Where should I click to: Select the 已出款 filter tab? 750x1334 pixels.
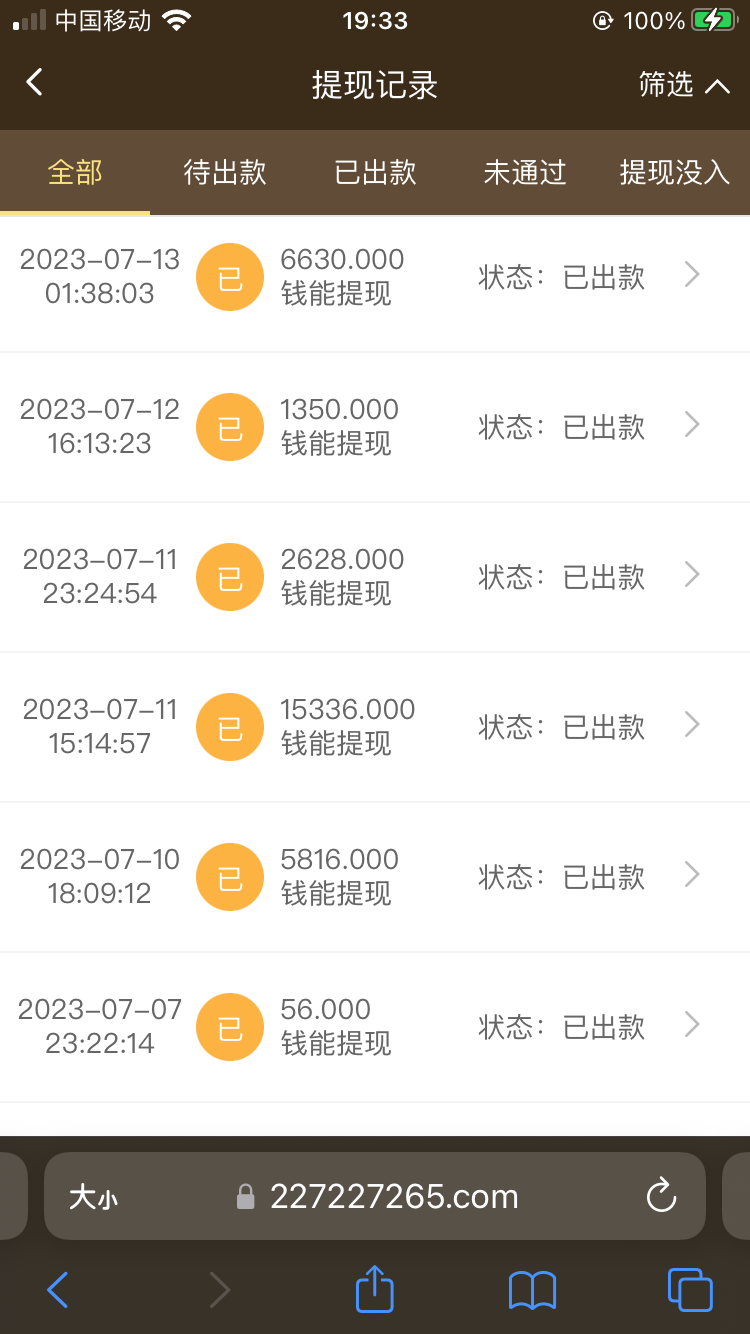coord(374,172)
